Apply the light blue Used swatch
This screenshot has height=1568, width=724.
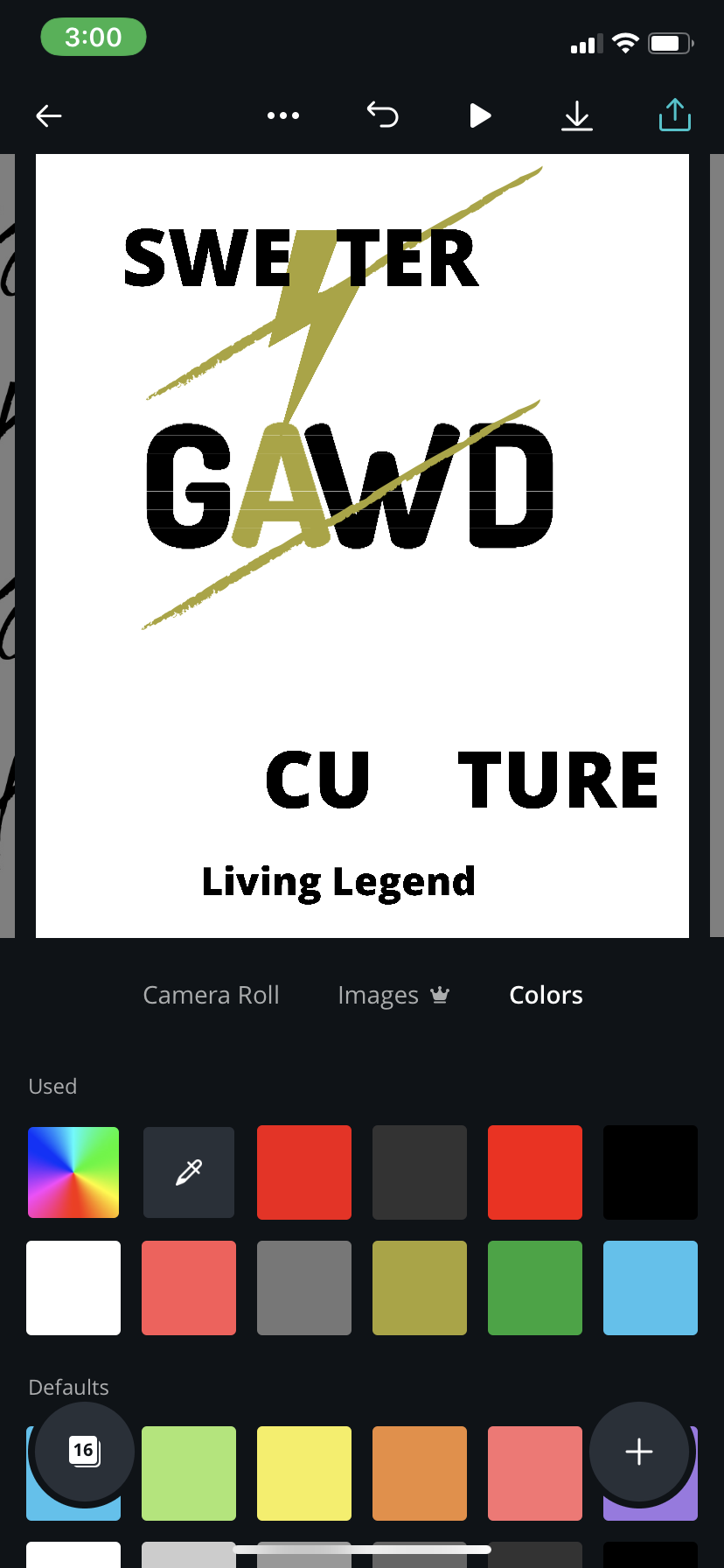point(651,1288)
